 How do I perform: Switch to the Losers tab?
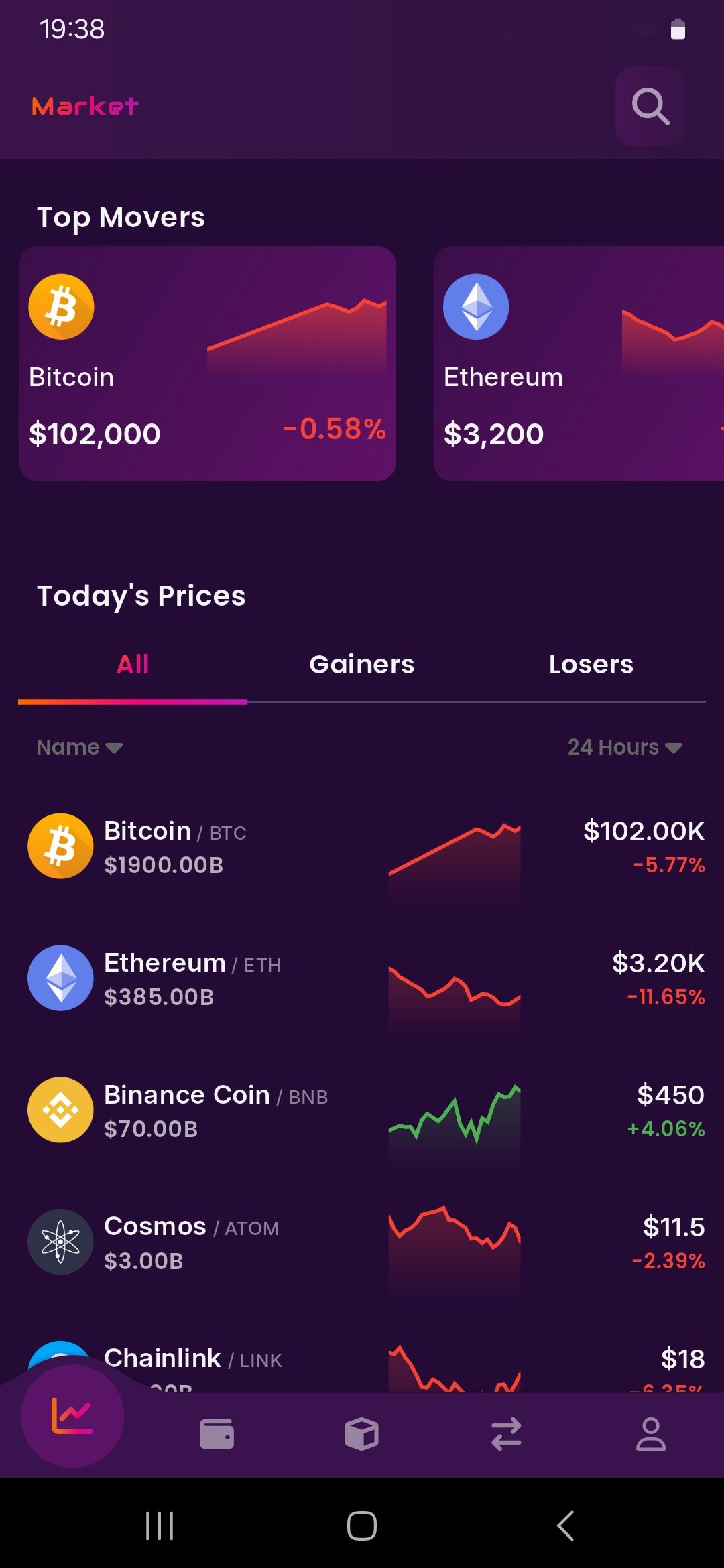[x=591, y=665]
